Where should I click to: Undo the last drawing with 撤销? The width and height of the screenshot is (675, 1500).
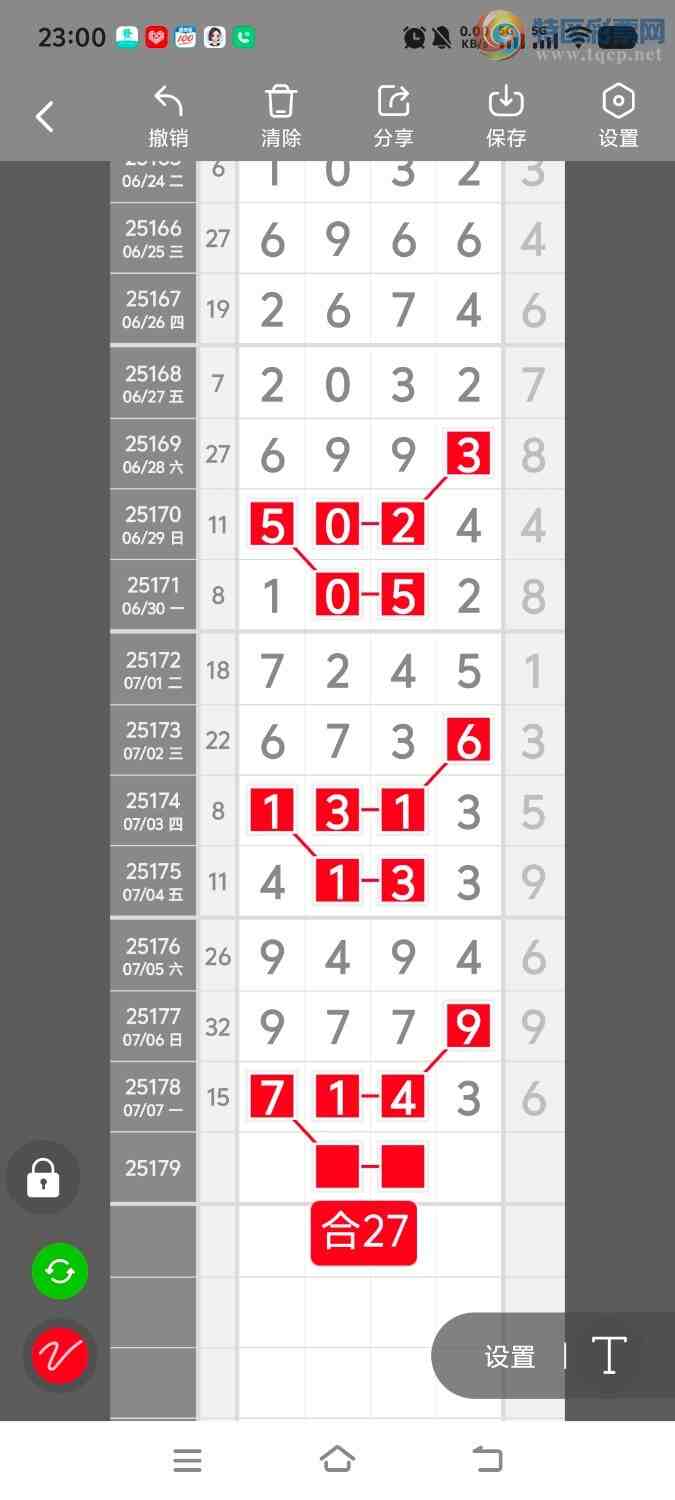pos(168,117)
